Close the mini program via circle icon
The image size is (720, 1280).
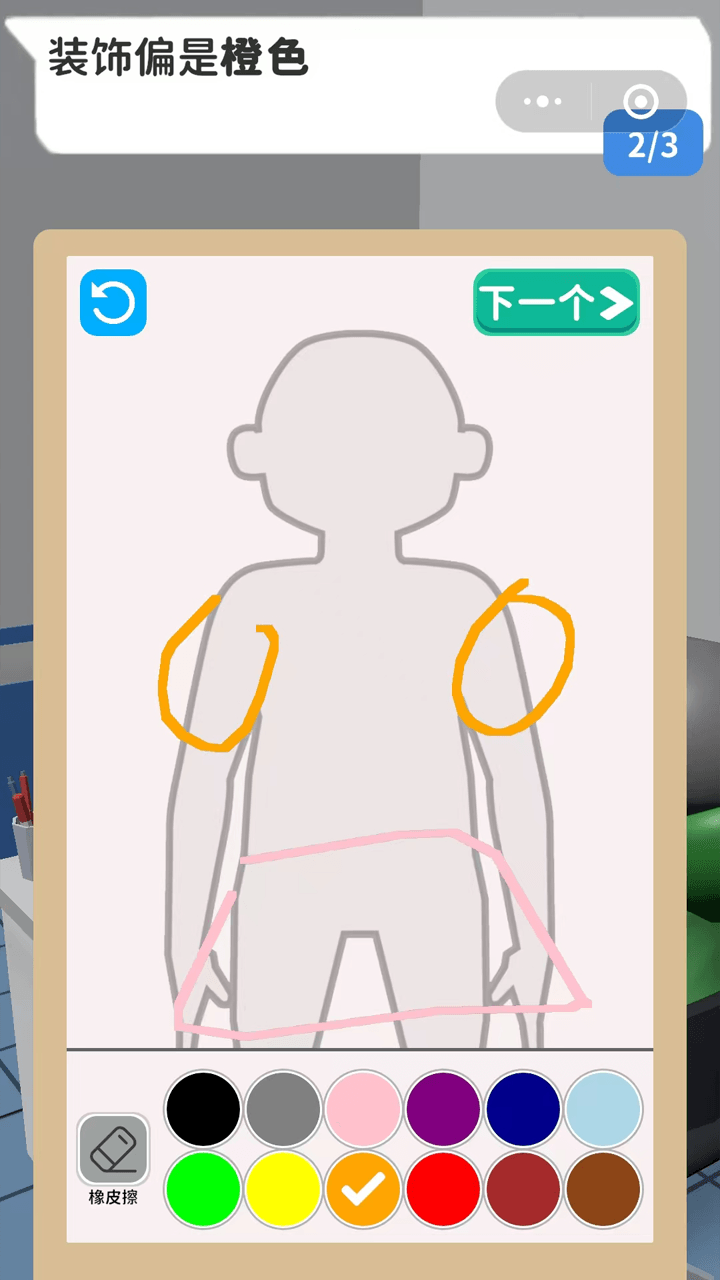point(640,101)
